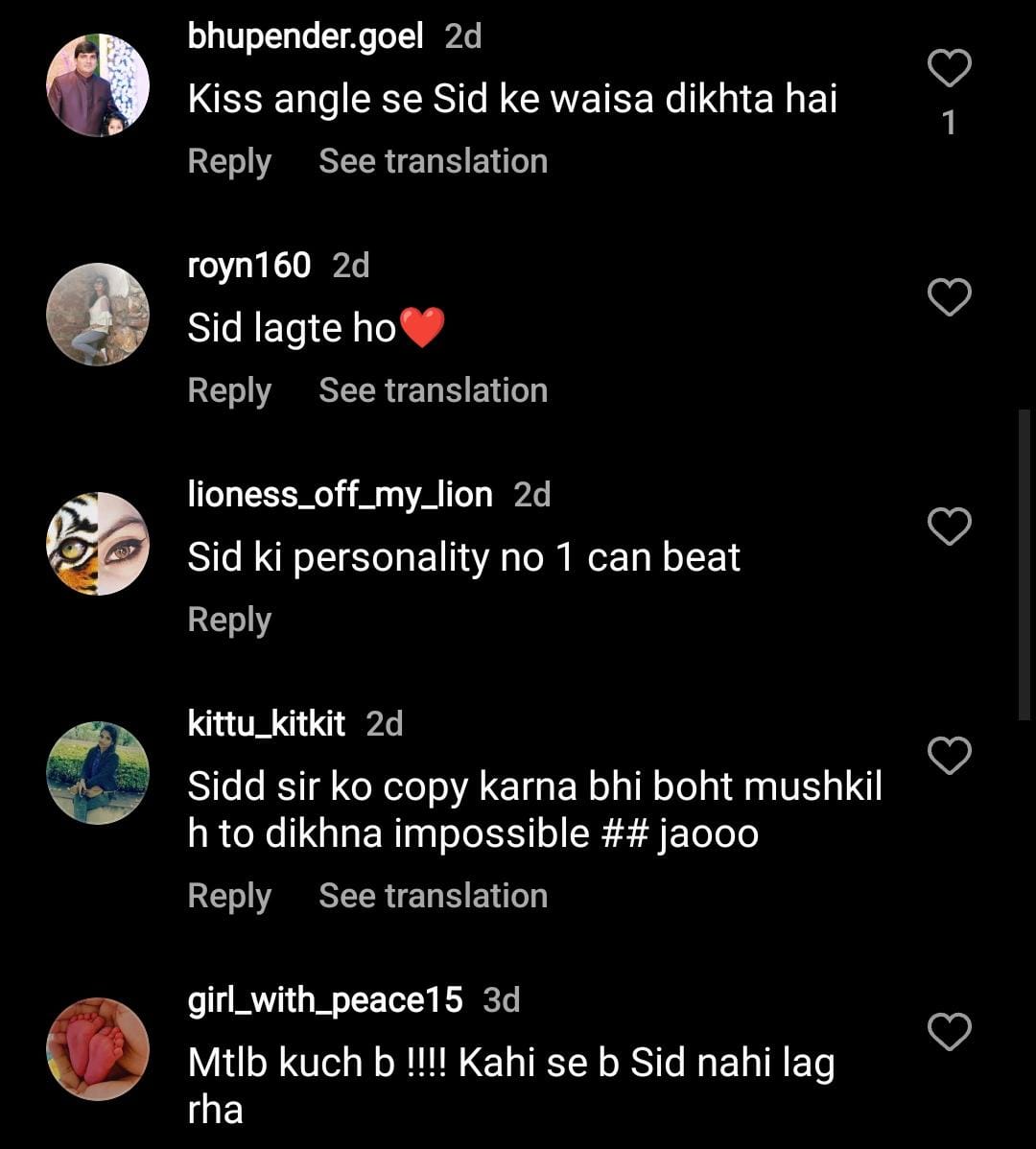Open bhupender.goel's profile picture
This screenshot has height=1149, width=1036.
[x=98, y=85]
